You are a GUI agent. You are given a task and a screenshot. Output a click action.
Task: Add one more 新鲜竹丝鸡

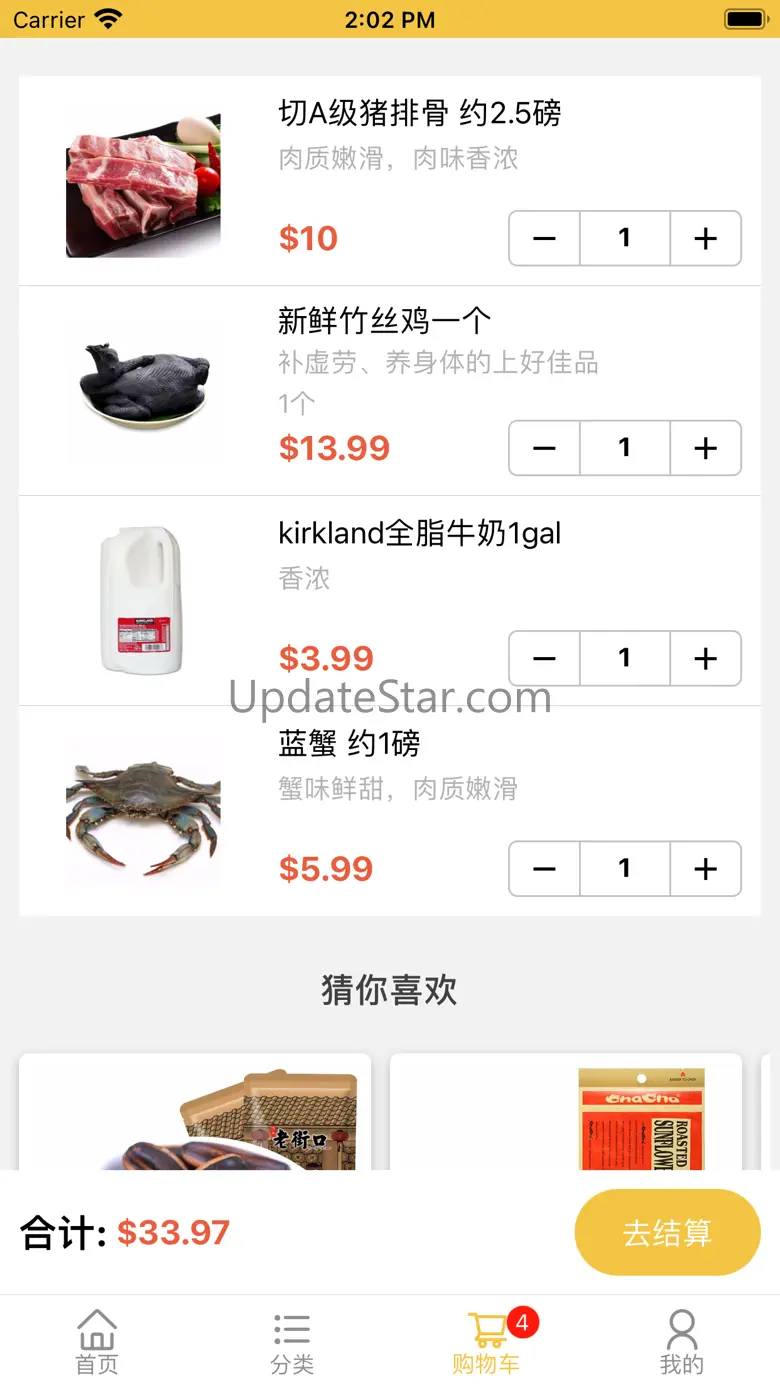tap(705, 448)
